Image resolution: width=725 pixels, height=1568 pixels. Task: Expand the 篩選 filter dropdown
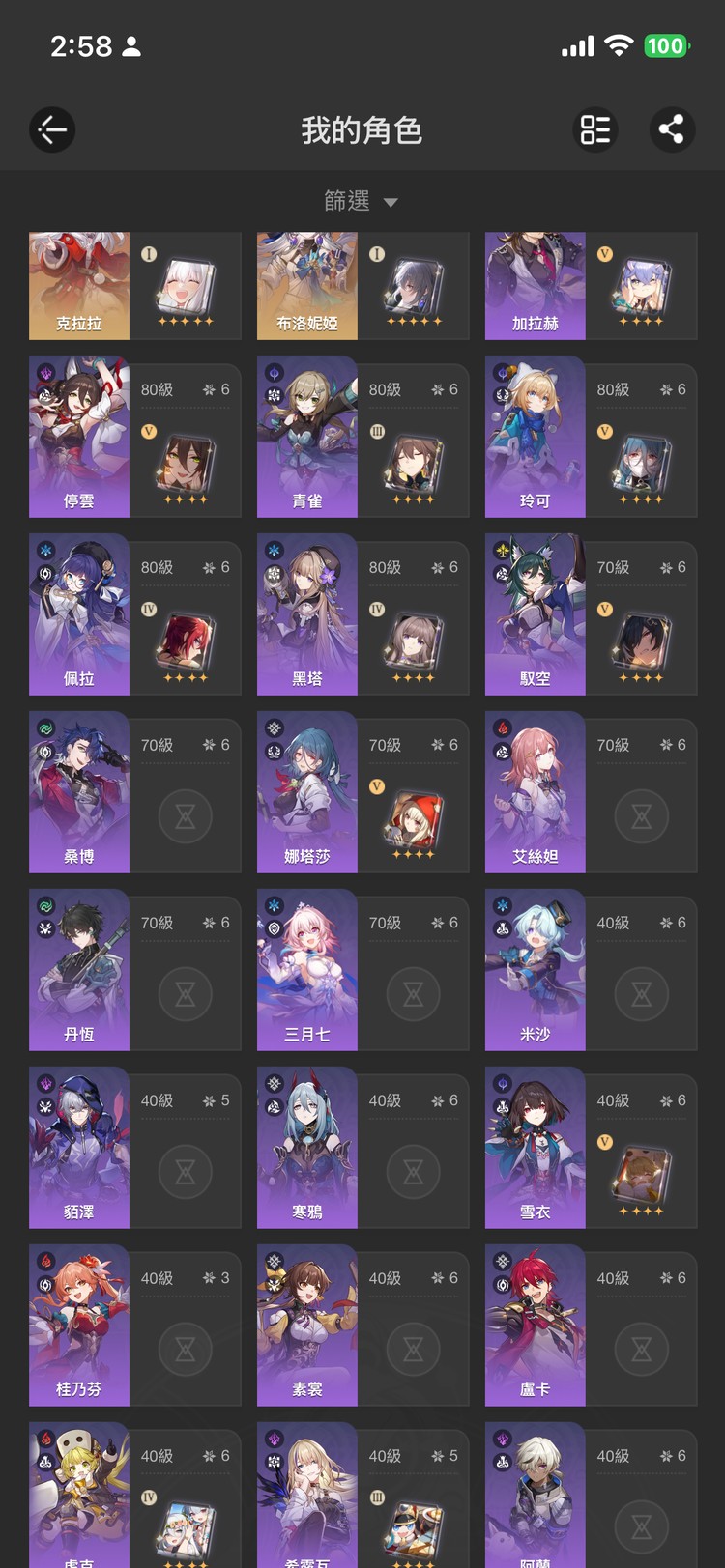pyautogui.click(x=361, y=201)
